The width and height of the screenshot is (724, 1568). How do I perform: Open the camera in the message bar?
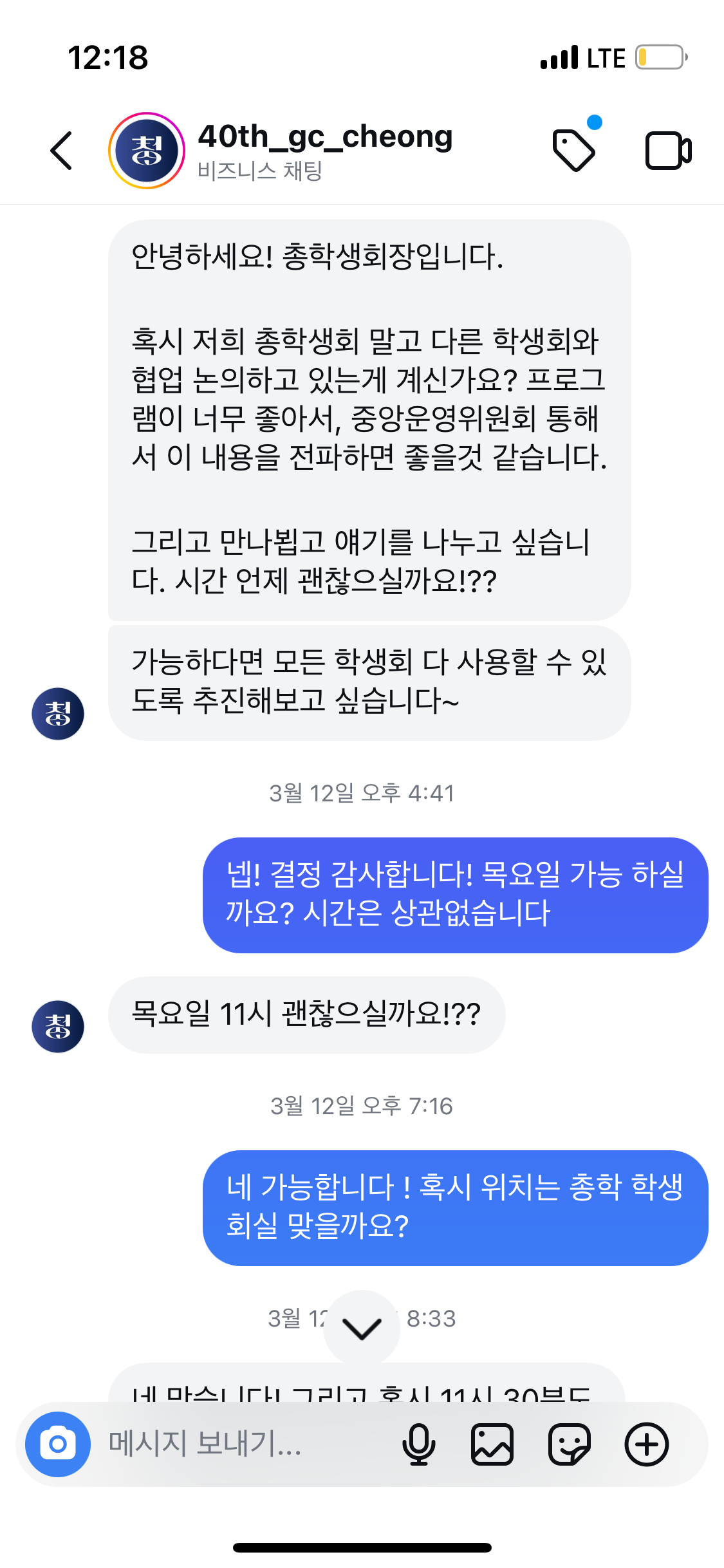click(x=58, y=1444)
